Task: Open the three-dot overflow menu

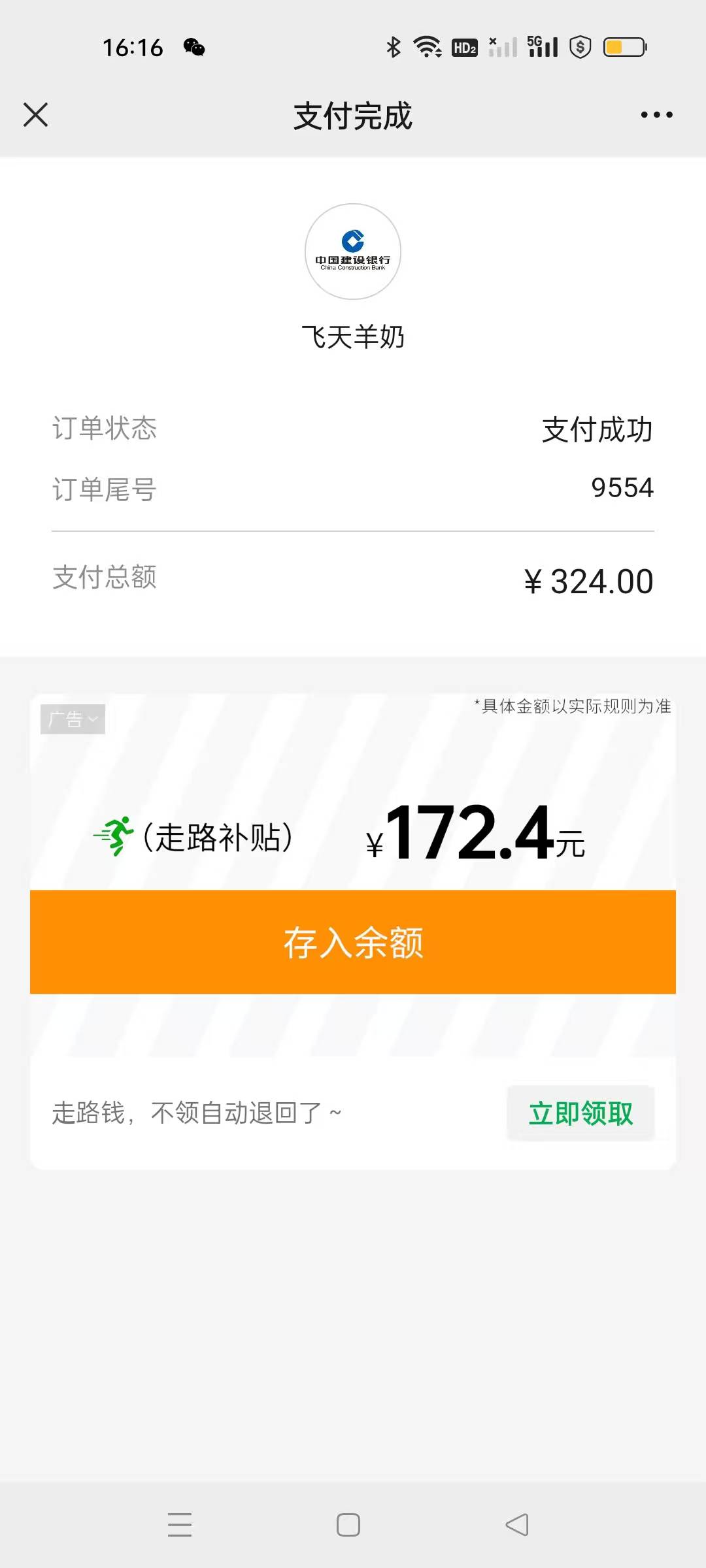Action: pos(656,115)
